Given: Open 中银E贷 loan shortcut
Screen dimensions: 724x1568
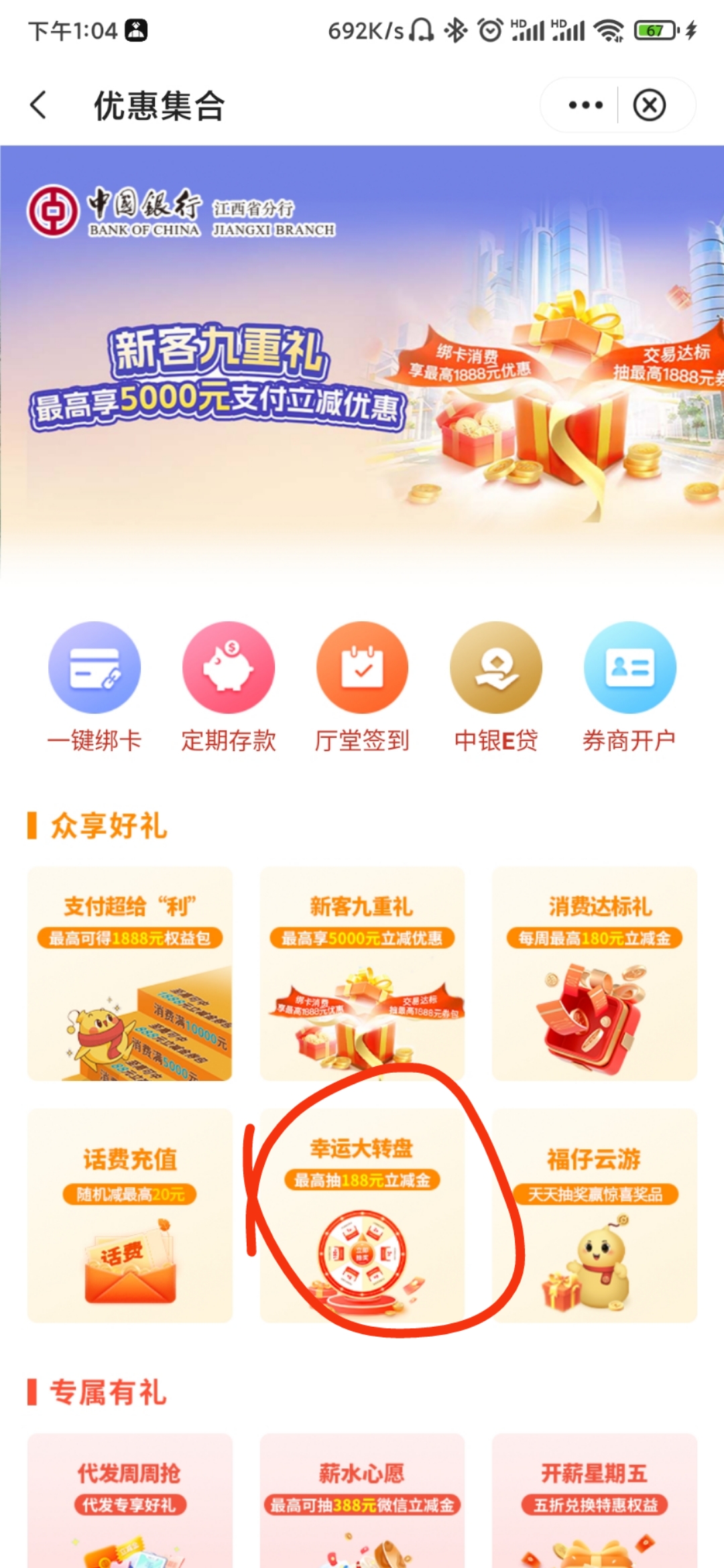Looking at the screenshot, I should point(496,685).
